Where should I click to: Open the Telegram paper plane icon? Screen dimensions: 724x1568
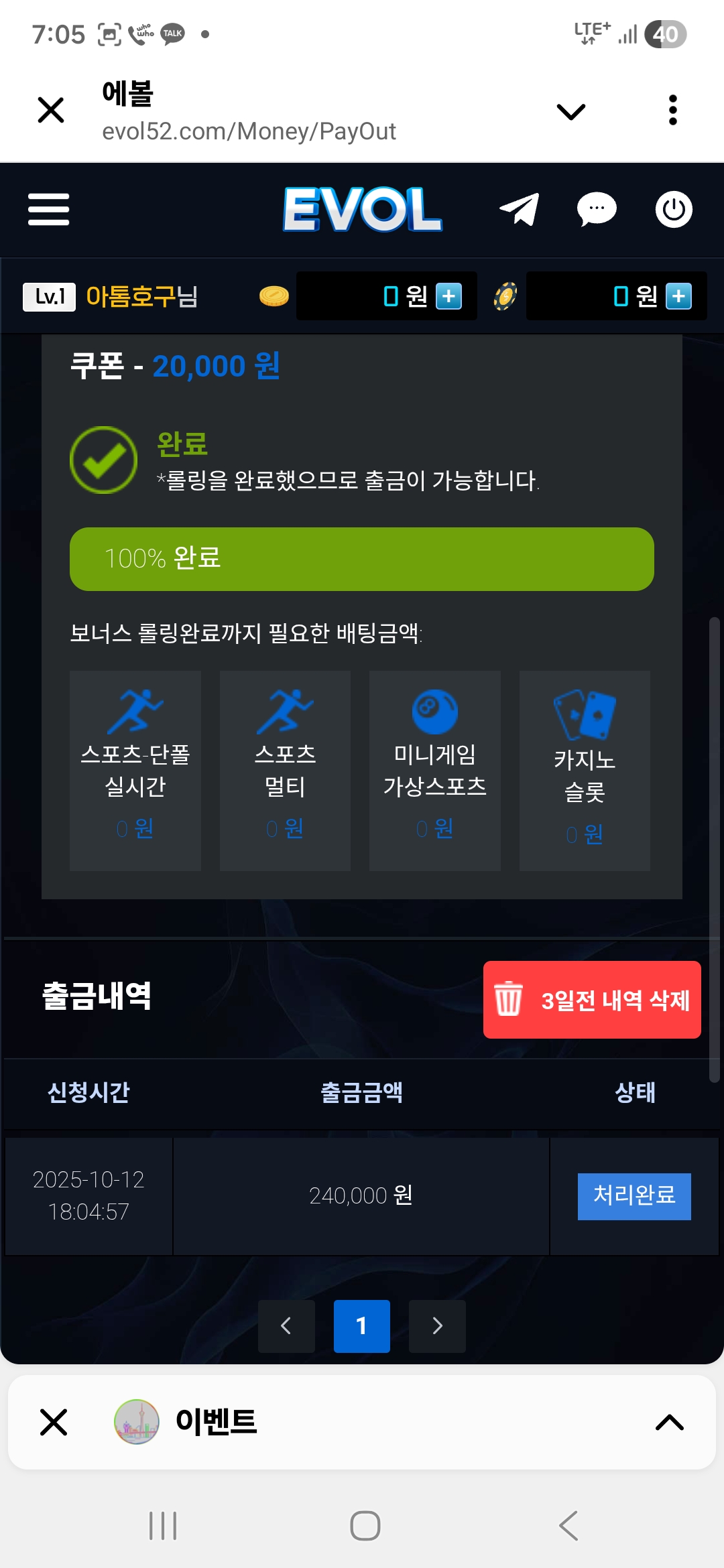520,210
